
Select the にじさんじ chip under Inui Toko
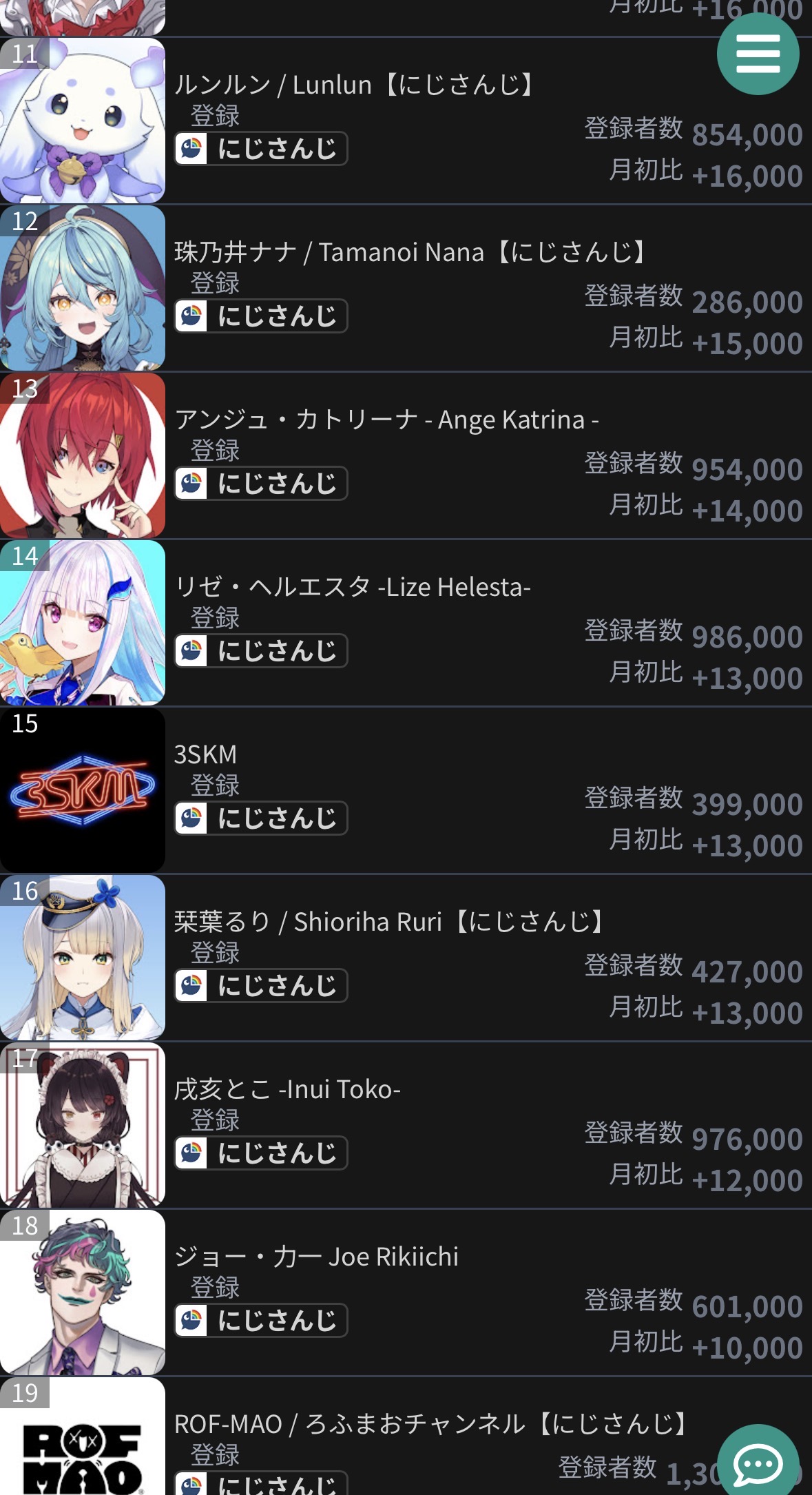tap(261, 1153)
